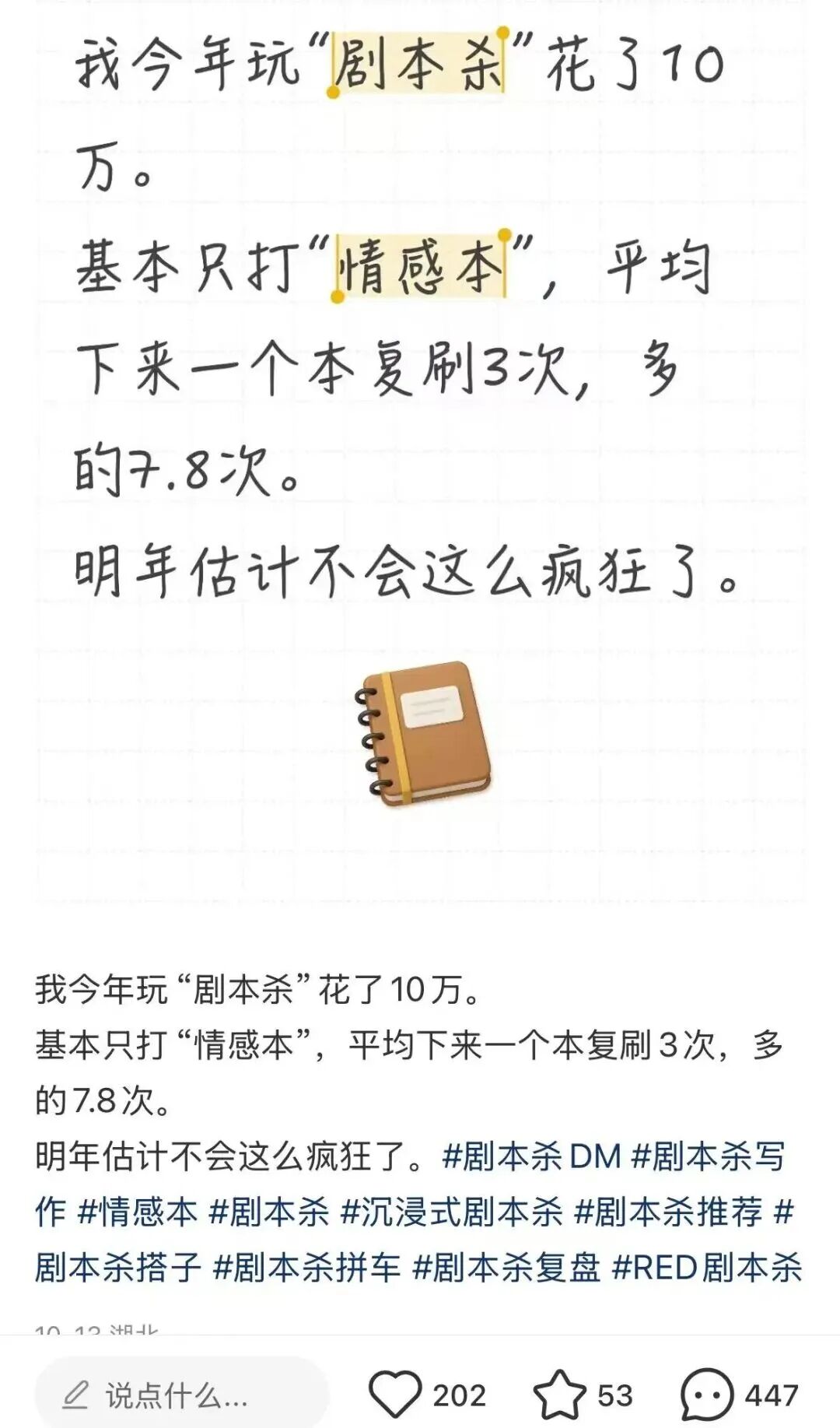
Task: Open the comments bubble icon
Action: pos(705,1395)
